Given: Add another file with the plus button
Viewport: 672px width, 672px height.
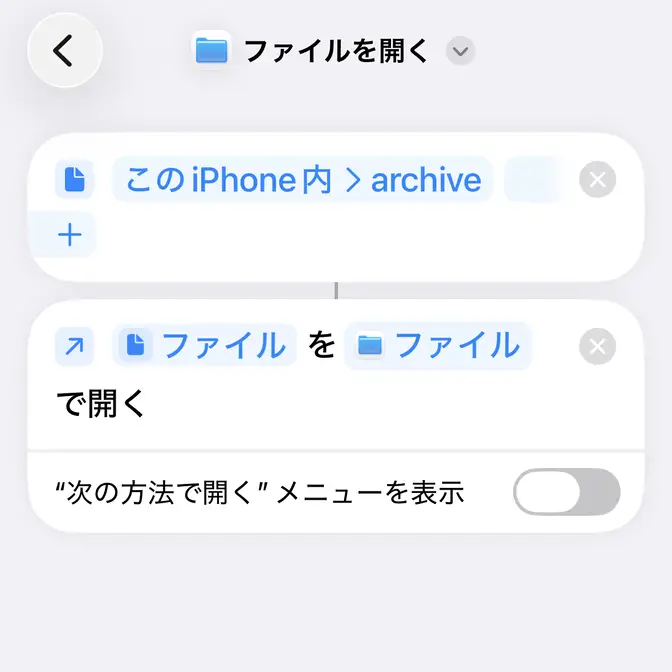Looking at the screenshot, I should pyautogui.click(x=70, y=235).
